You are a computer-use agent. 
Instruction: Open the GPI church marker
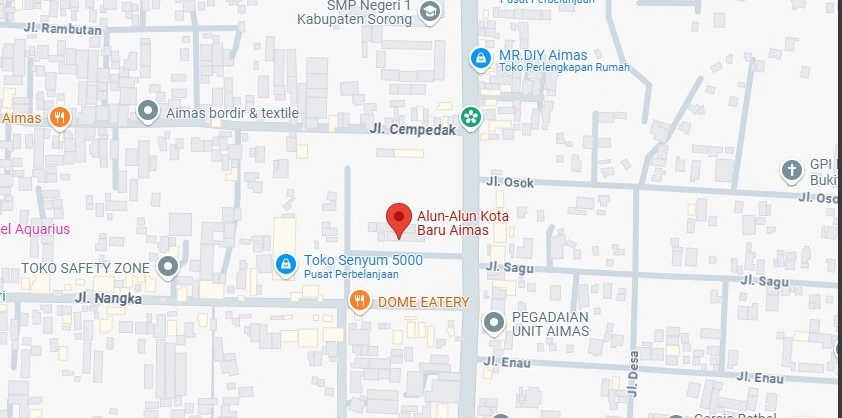tap(792, 170)
